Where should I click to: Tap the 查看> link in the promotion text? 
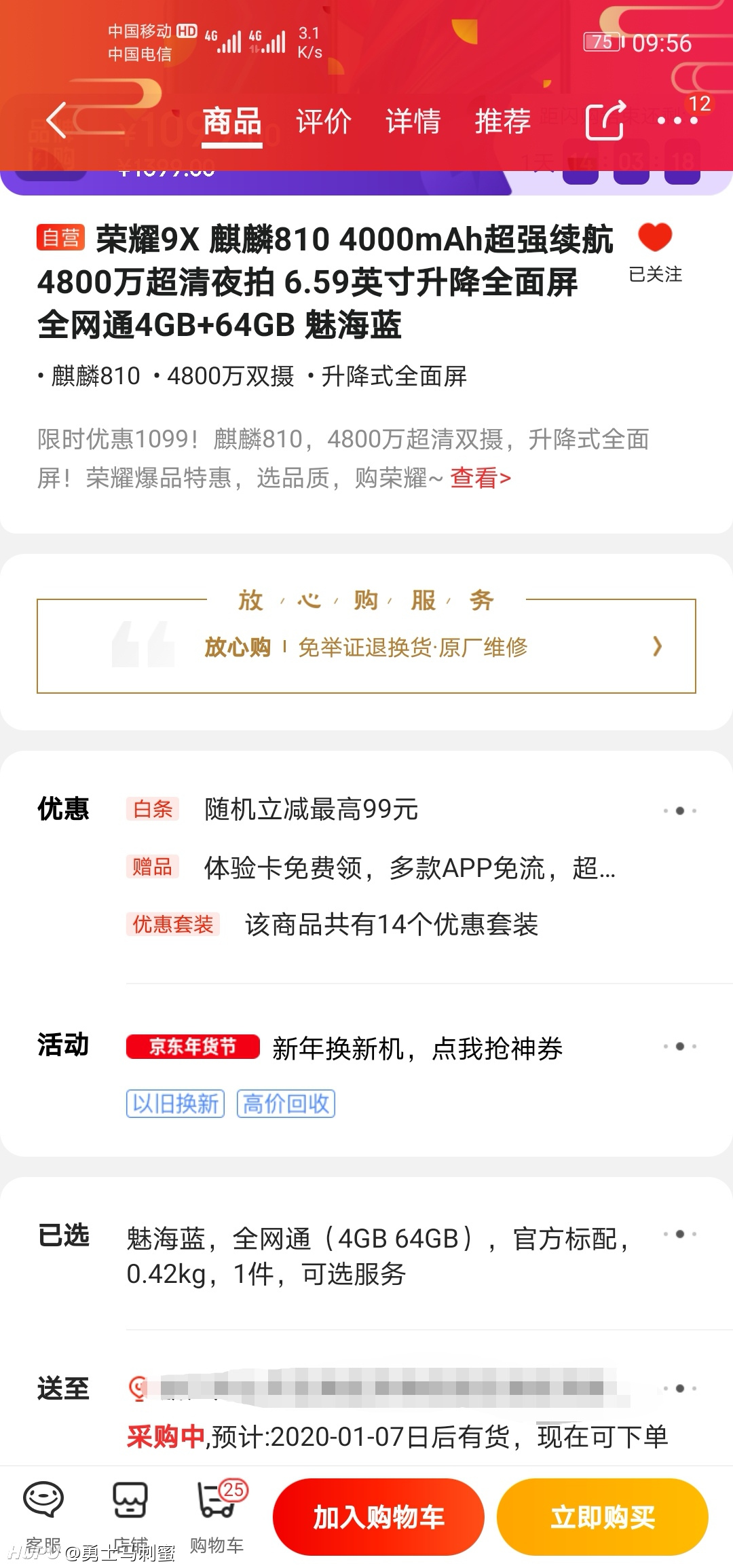481,478
